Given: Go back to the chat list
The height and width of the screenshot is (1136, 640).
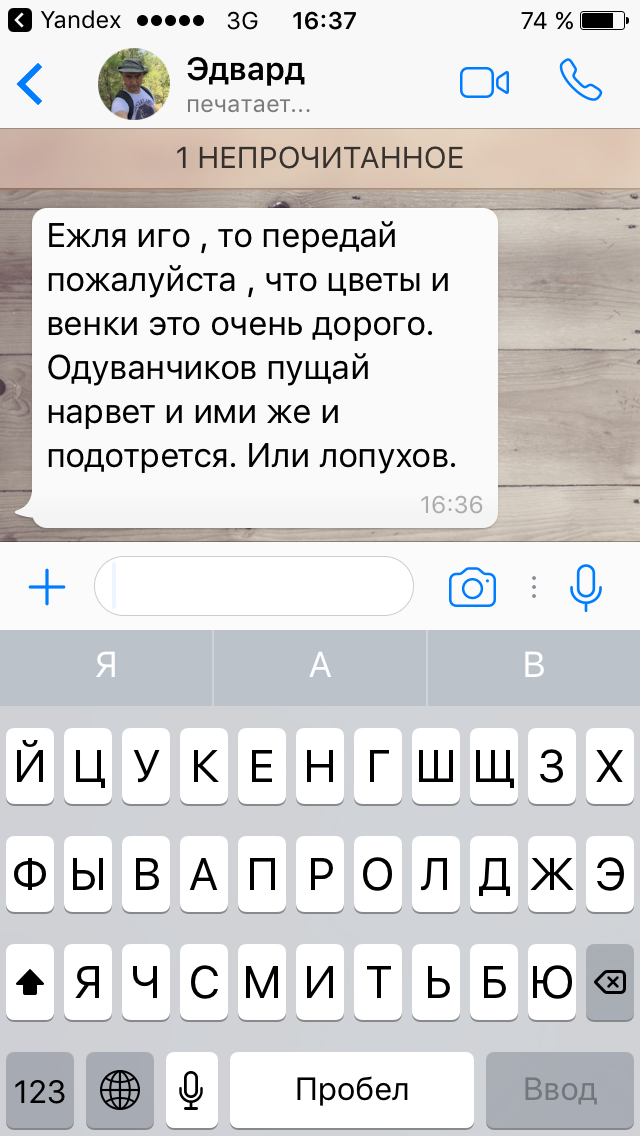Looking at the screenshot, I should point(30,83).
